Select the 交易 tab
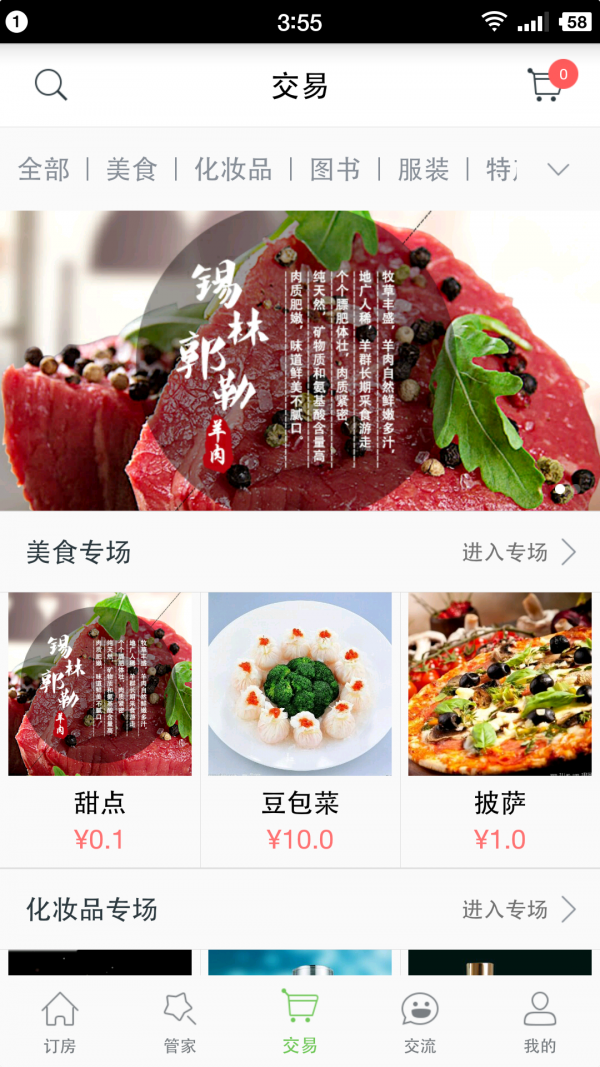The height and width of the screenshot is (1067, 600). 300,1022
